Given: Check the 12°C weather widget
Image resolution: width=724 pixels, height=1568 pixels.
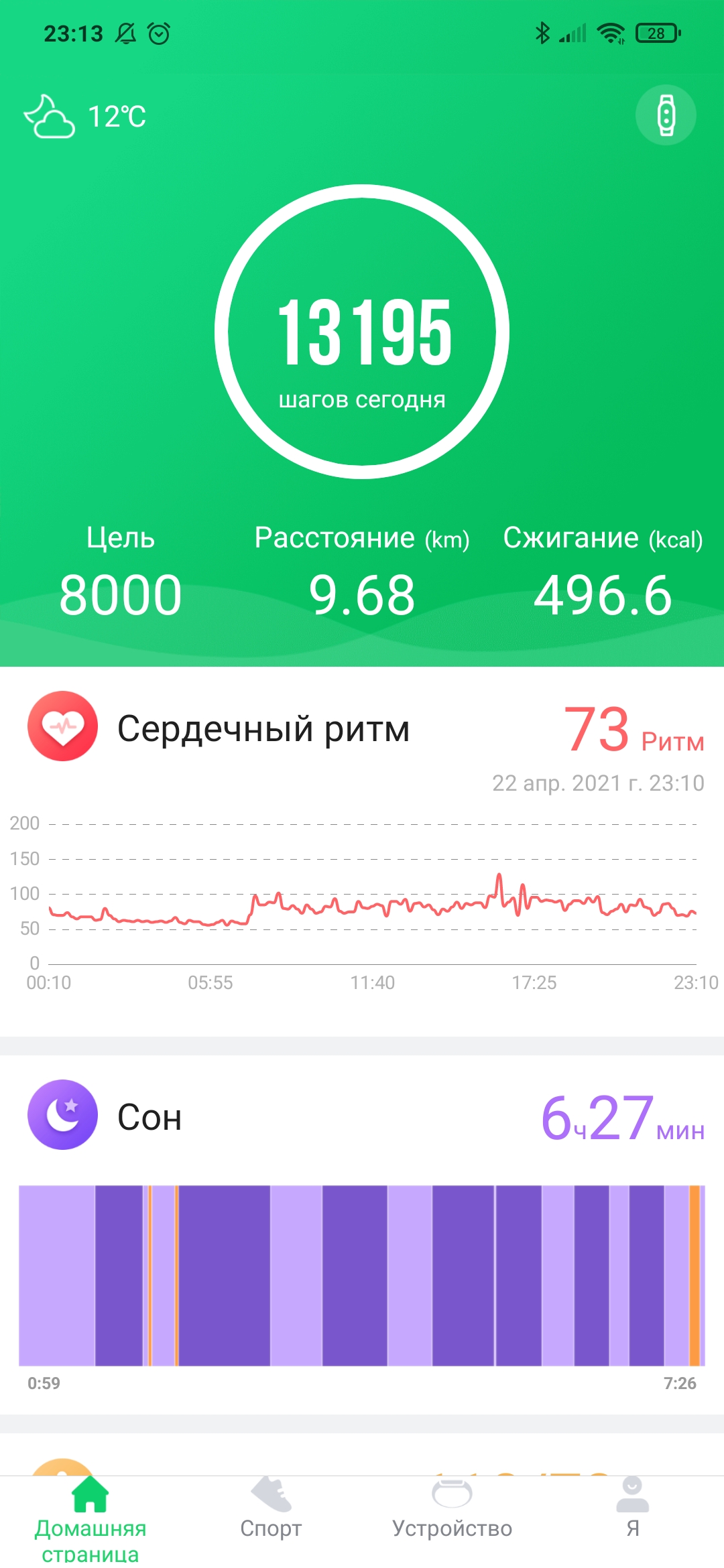Looking at the screenshot, I should pyautogui.click(x=85, y=117).
